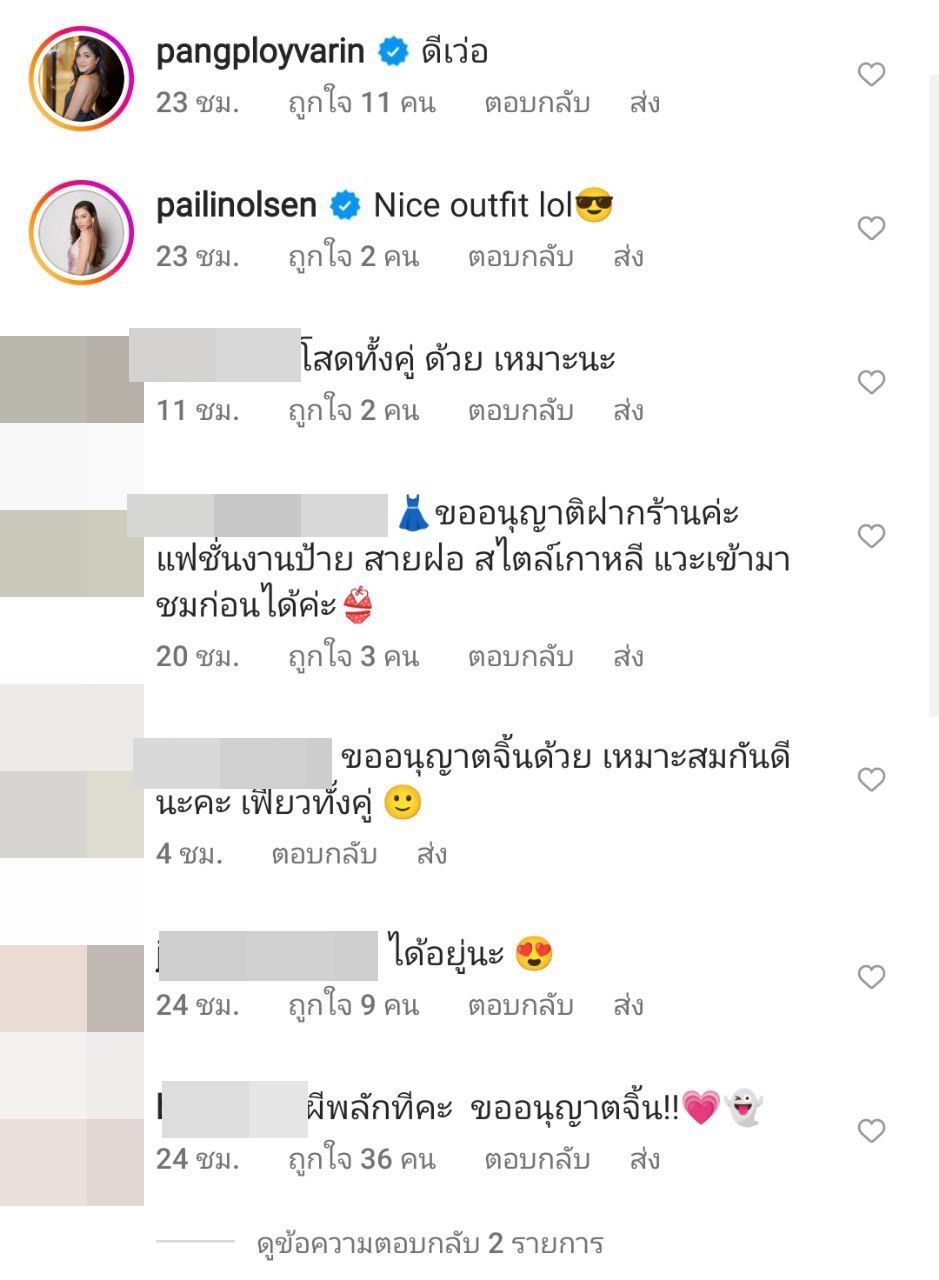Like the ผีพลักทีคะ comment
Screen dimensions: 939x1280
(872, 1131)
